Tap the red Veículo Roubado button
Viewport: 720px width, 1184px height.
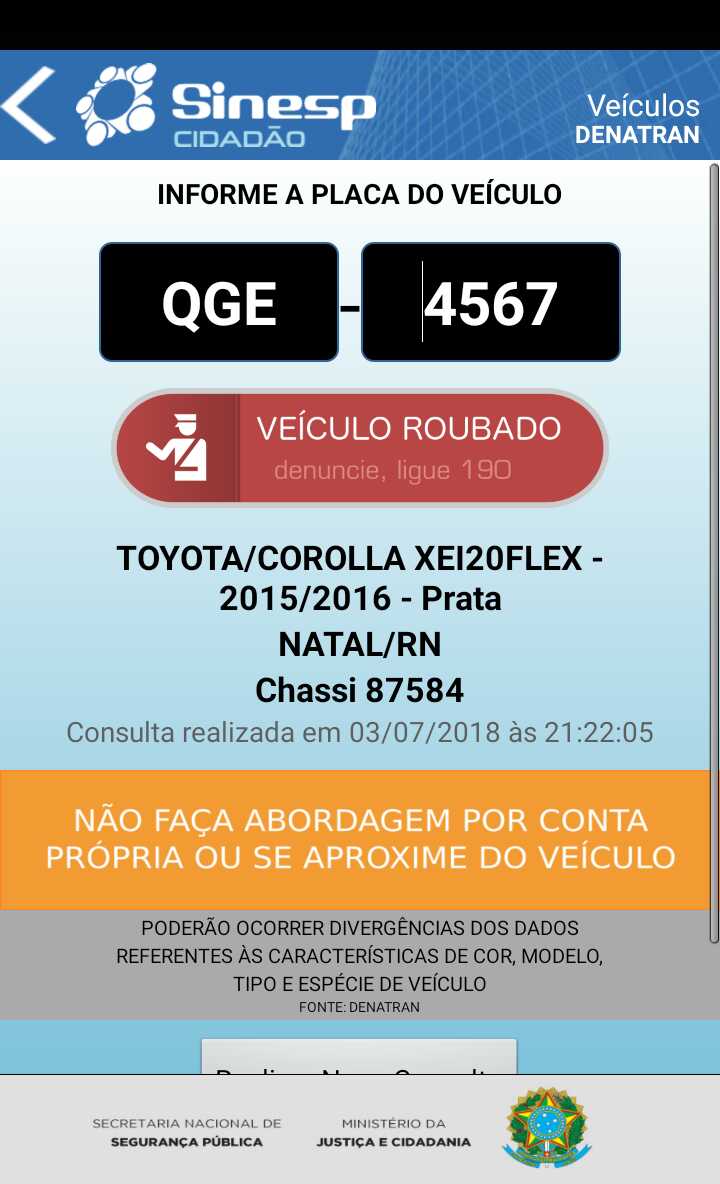point(359,448)
